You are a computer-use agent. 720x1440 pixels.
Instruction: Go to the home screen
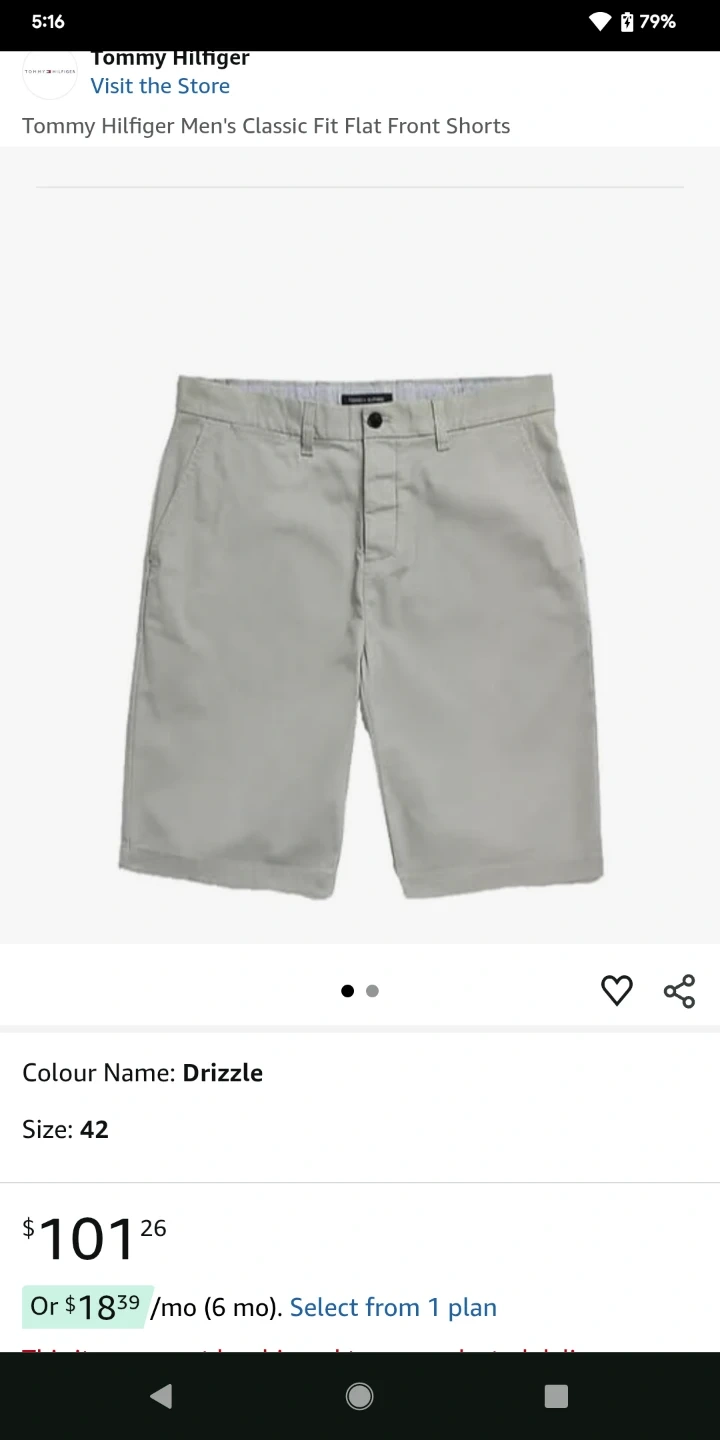click(x=360, y=1396)
